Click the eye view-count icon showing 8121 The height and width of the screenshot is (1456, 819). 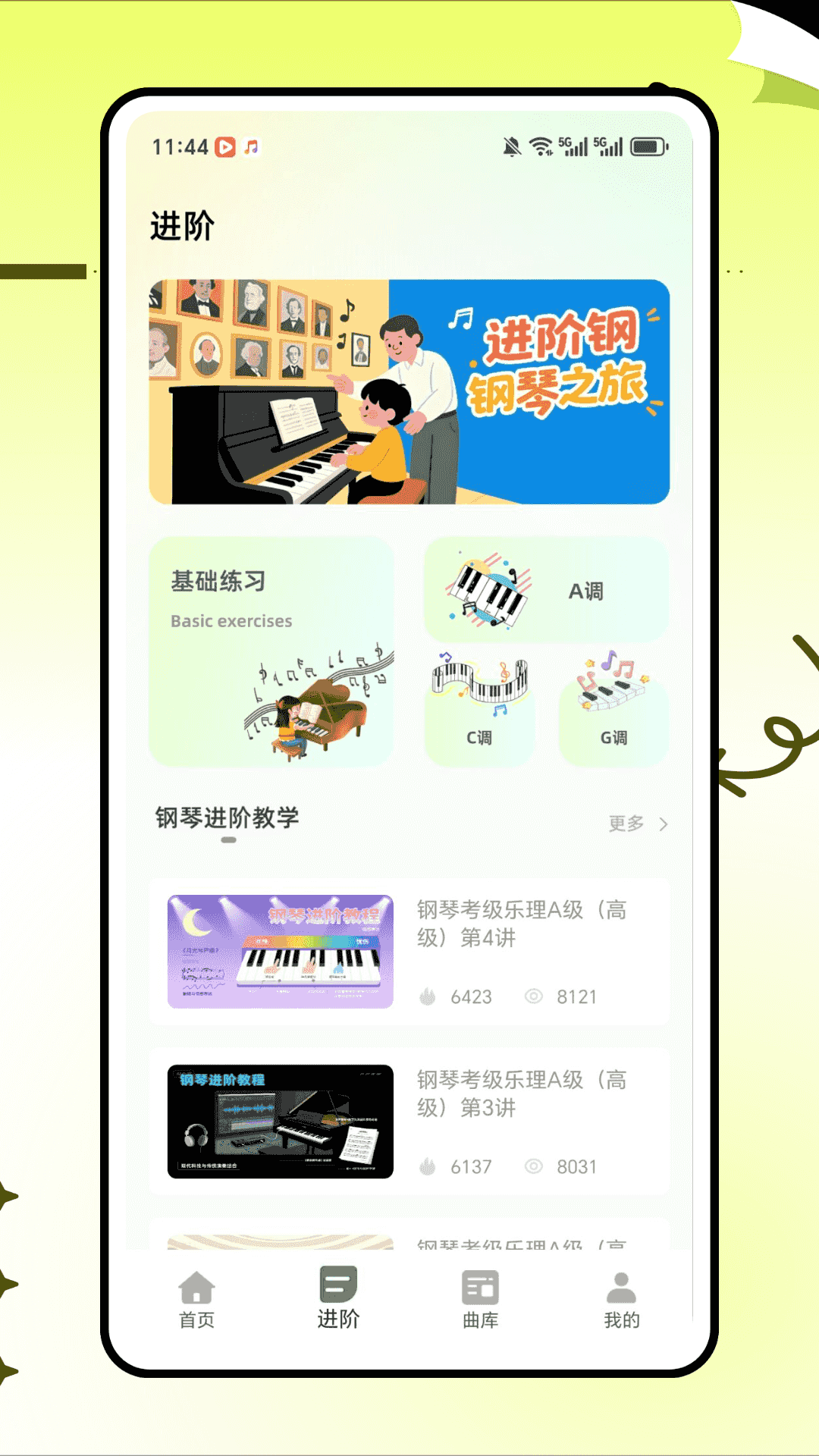533,996
